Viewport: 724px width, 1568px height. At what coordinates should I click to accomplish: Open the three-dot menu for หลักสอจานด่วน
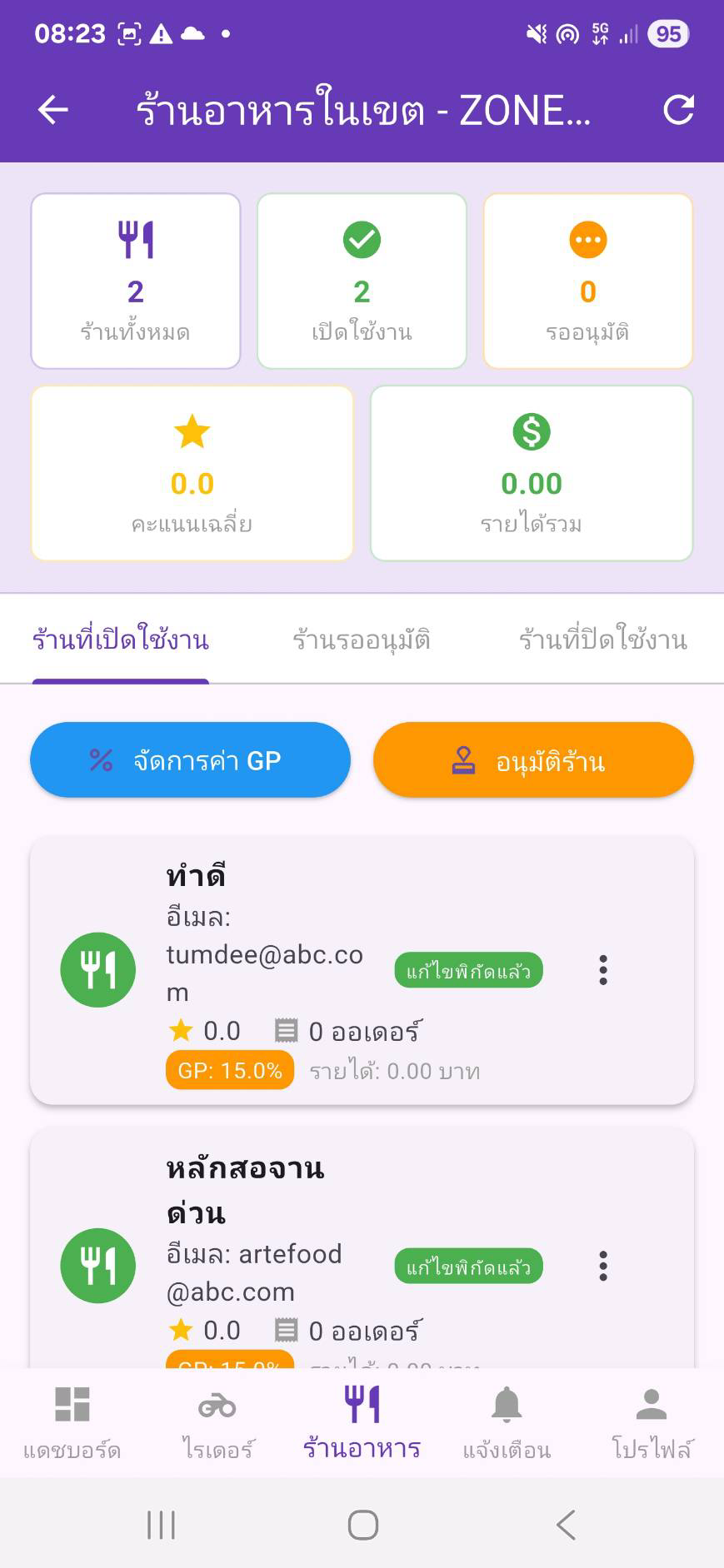pos(602,1265)
